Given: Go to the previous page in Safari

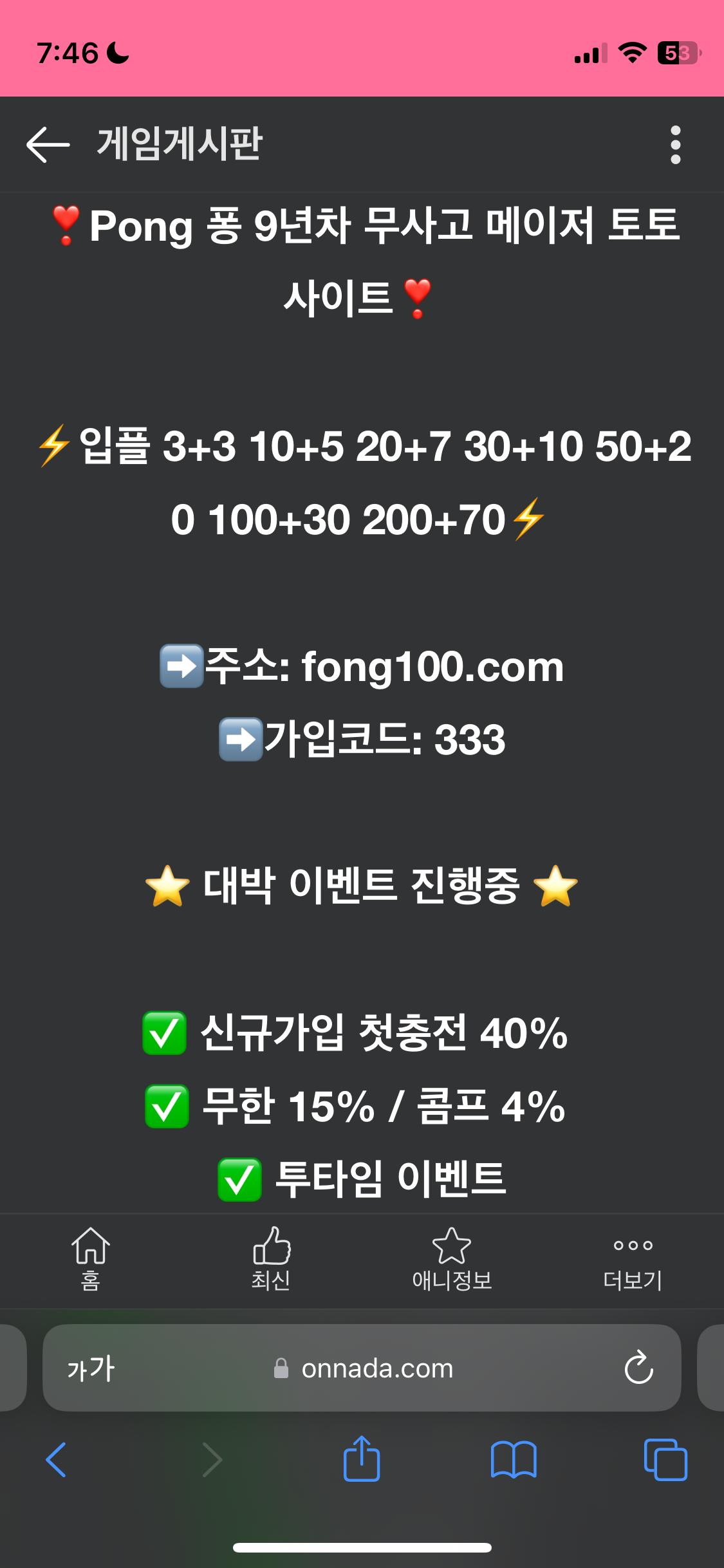Looking at the screenshot, I should 57,1460.
